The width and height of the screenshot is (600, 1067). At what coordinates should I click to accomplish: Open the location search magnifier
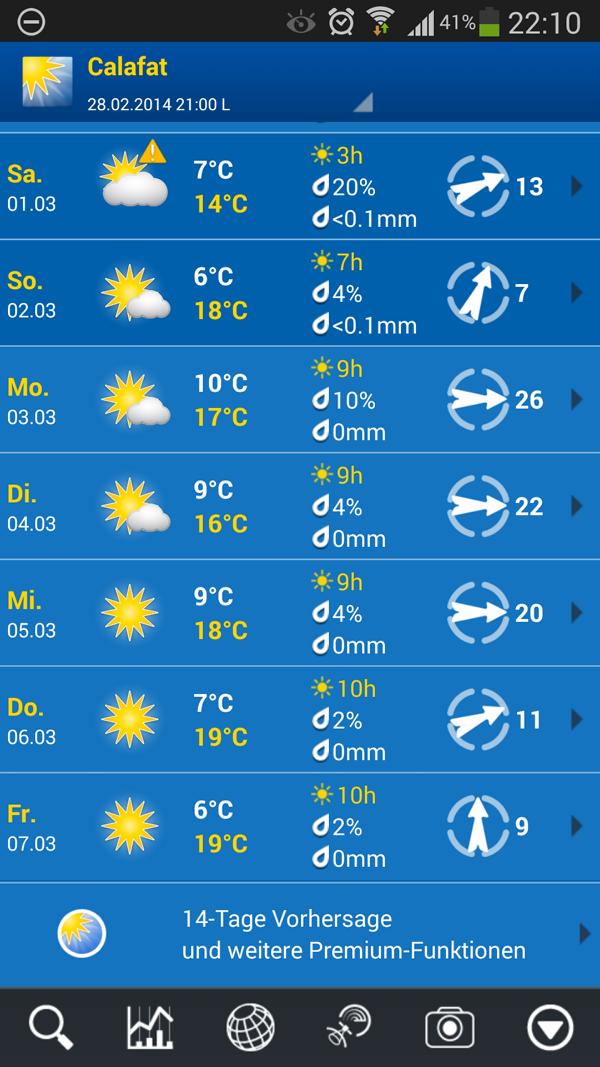pyautogui.click(x=50, y=1027)
